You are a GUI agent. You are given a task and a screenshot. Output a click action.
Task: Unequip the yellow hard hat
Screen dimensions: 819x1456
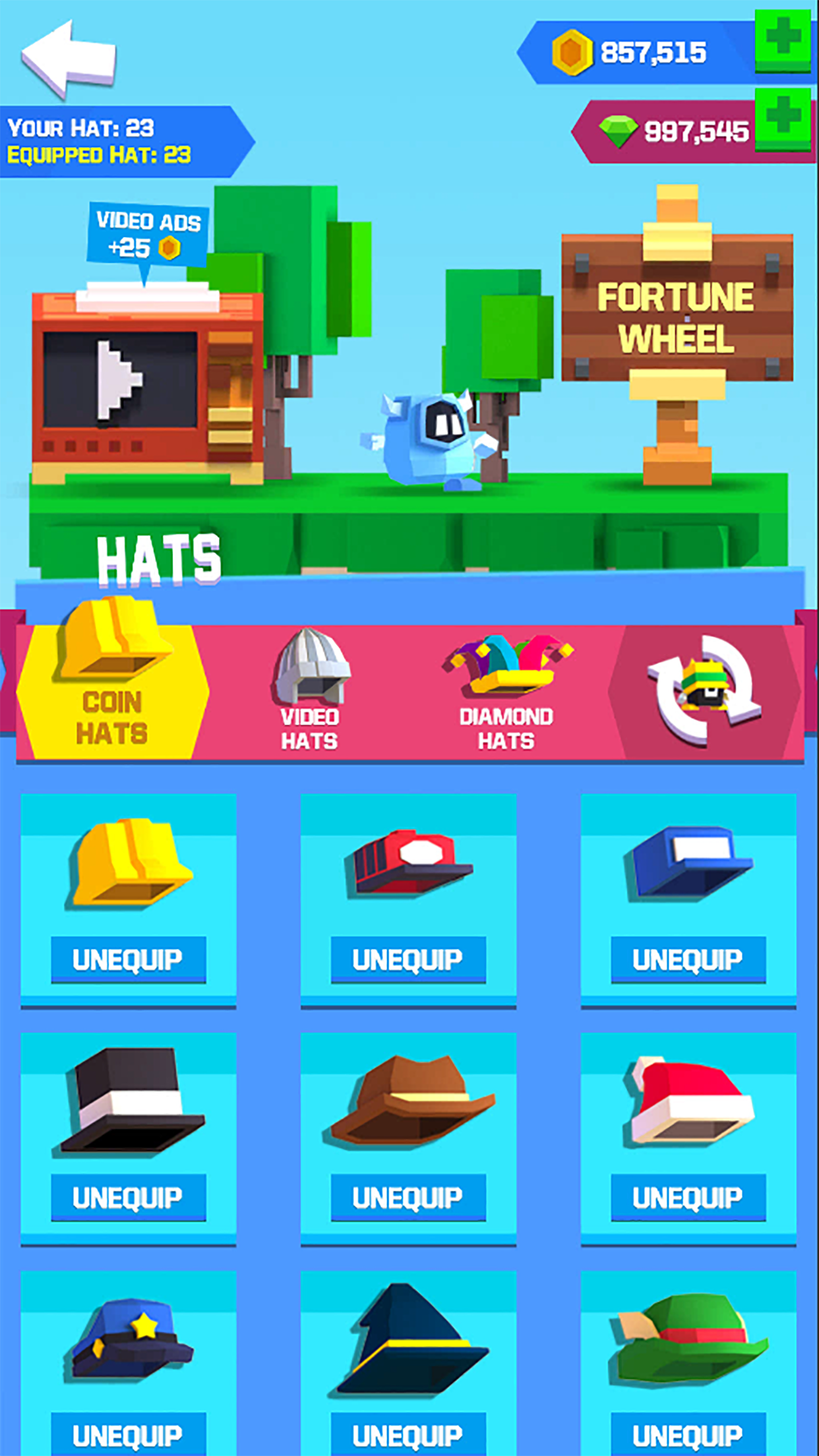tap(129, 960)
